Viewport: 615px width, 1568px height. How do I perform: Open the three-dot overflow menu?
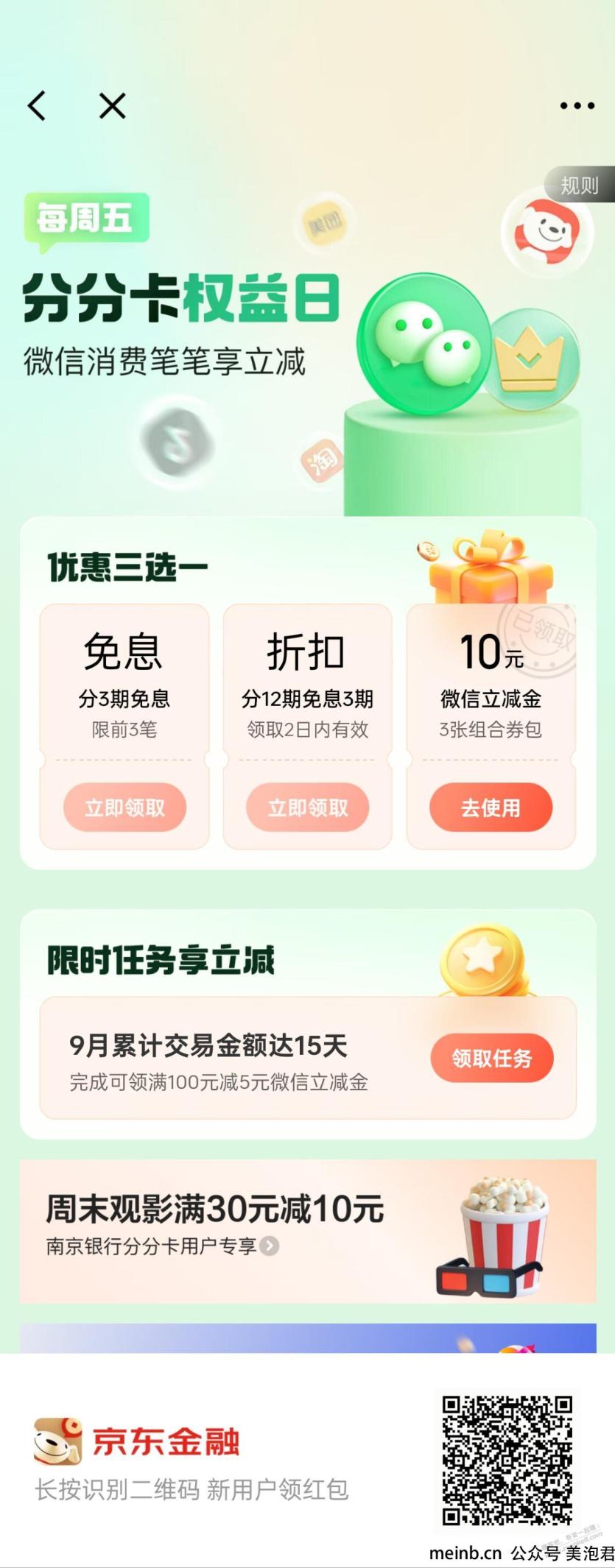(x=577, y=106)
